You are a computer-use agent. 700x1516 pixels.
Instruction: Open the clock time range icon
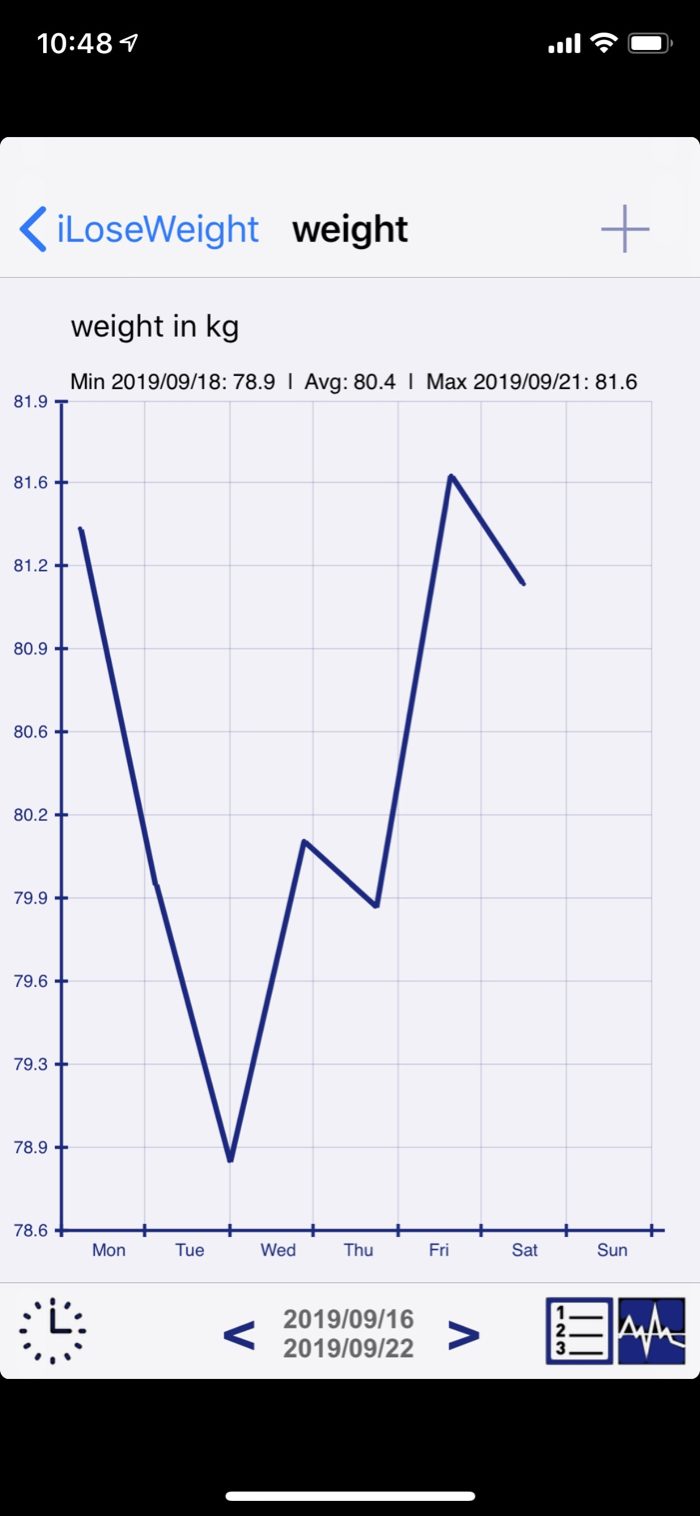tap(53, 1331)
